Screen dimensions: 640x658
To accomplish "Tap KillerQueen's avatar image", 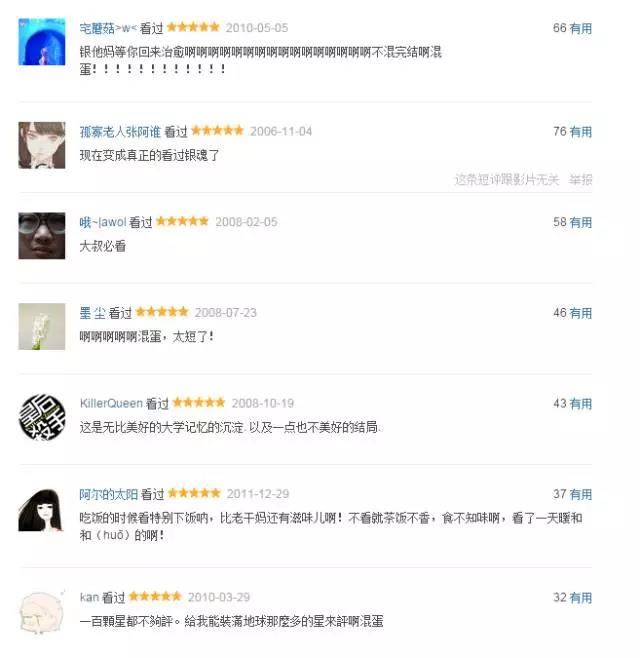I will click(x=41, y=417).
